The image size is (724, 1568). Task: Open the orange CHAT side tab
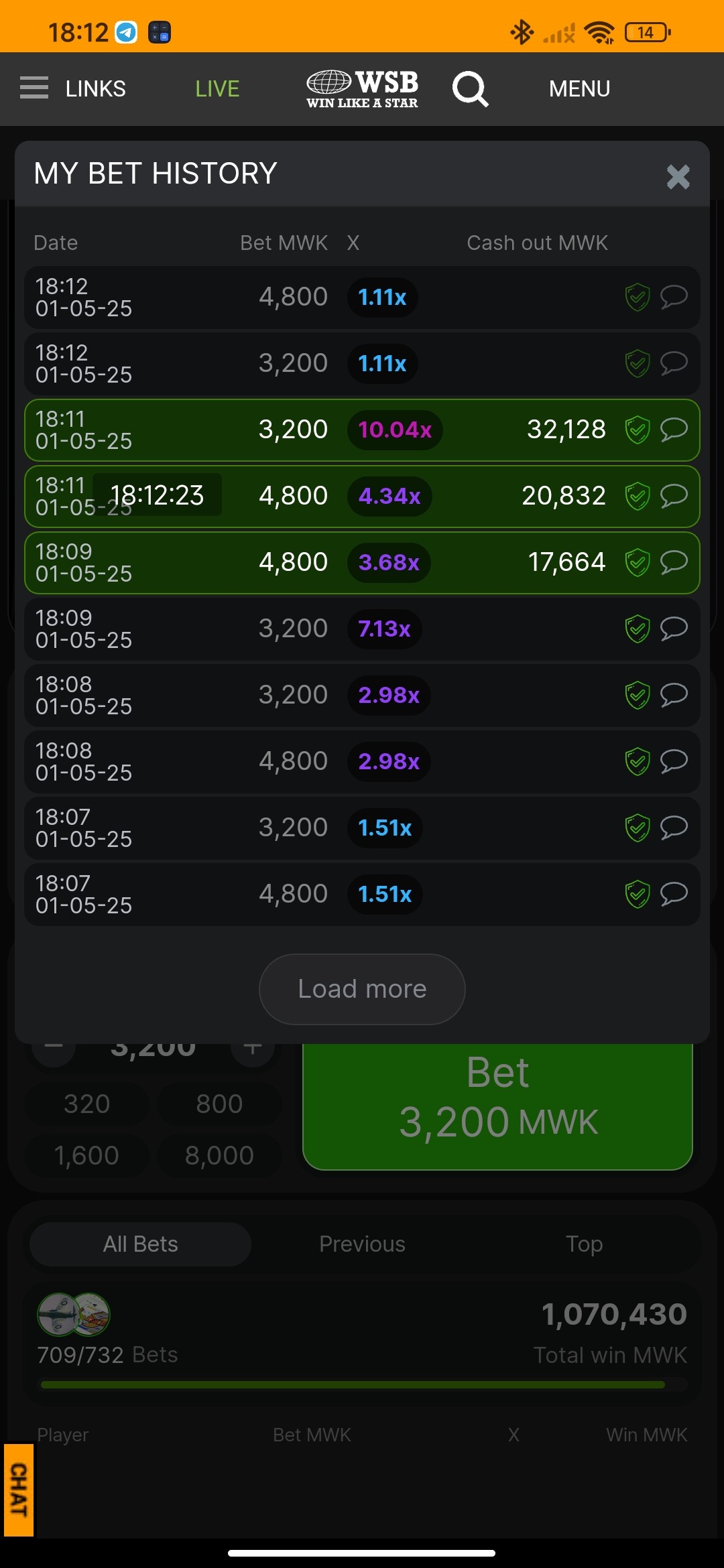18,1490
